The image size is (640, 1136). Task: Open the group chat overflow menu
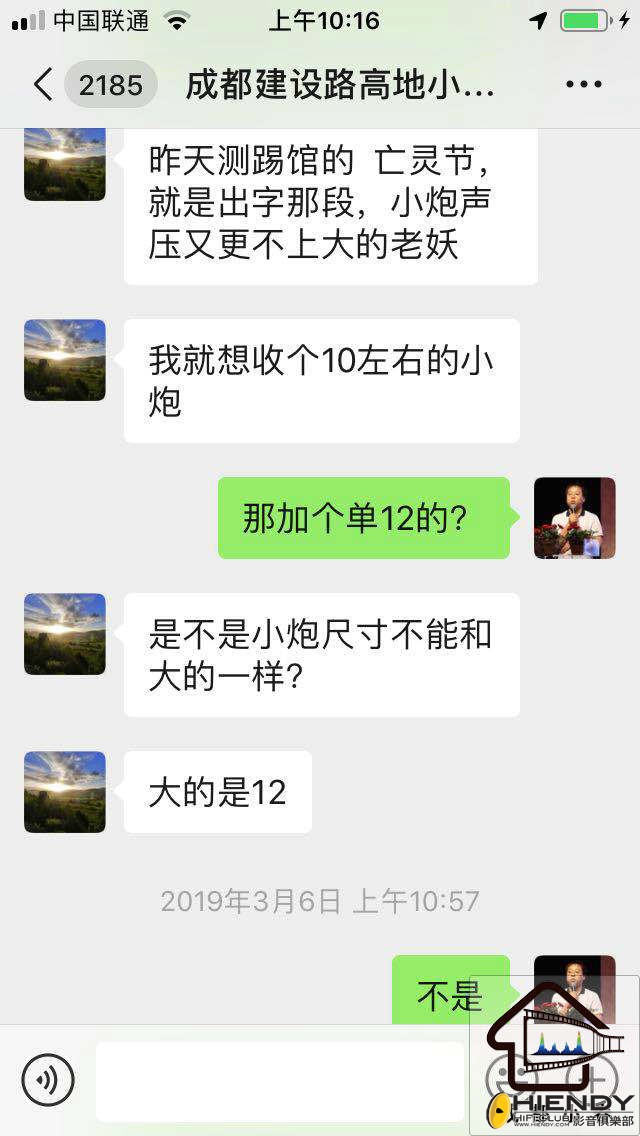584,85
